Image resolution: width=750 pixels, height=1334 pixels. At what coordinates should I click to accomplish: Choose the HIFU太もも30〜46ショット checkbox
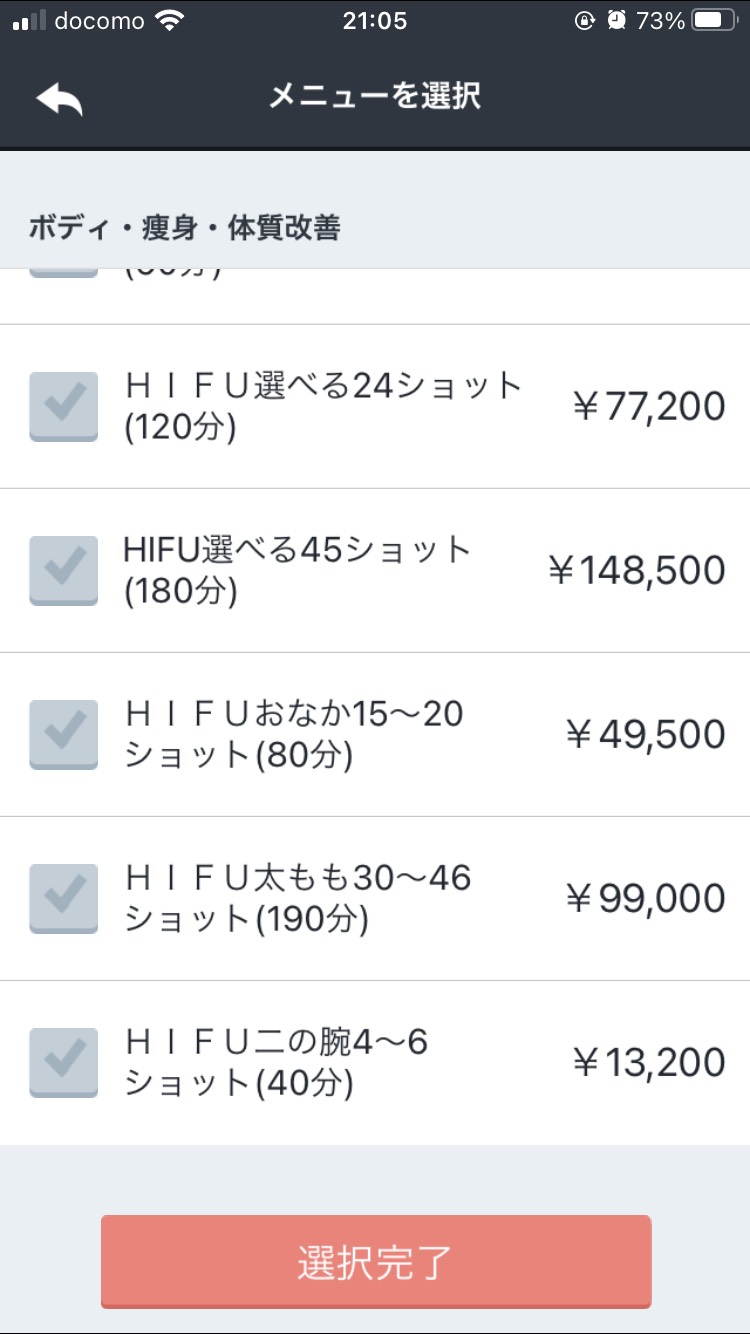point(64,899)
